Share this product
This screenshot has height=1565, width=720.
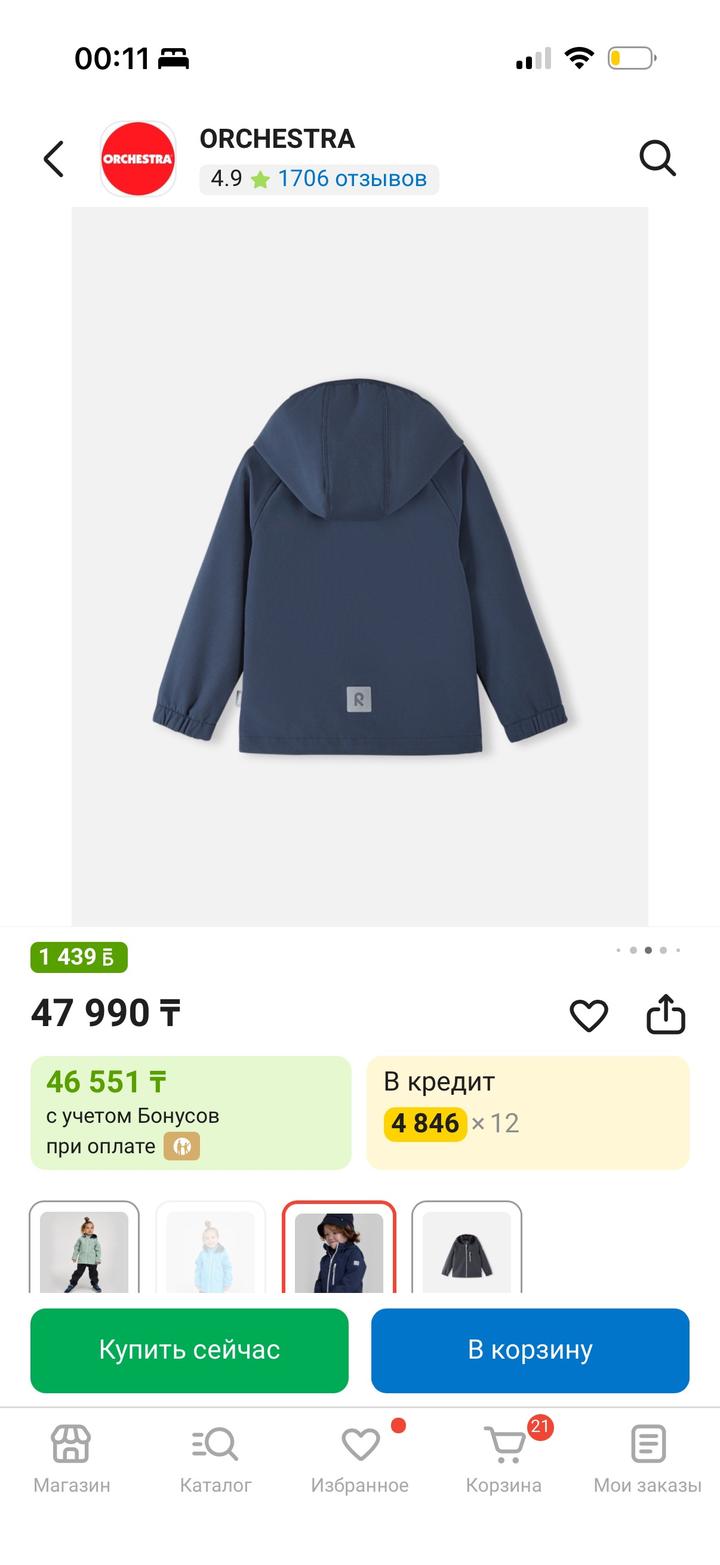pos(665,1014)
